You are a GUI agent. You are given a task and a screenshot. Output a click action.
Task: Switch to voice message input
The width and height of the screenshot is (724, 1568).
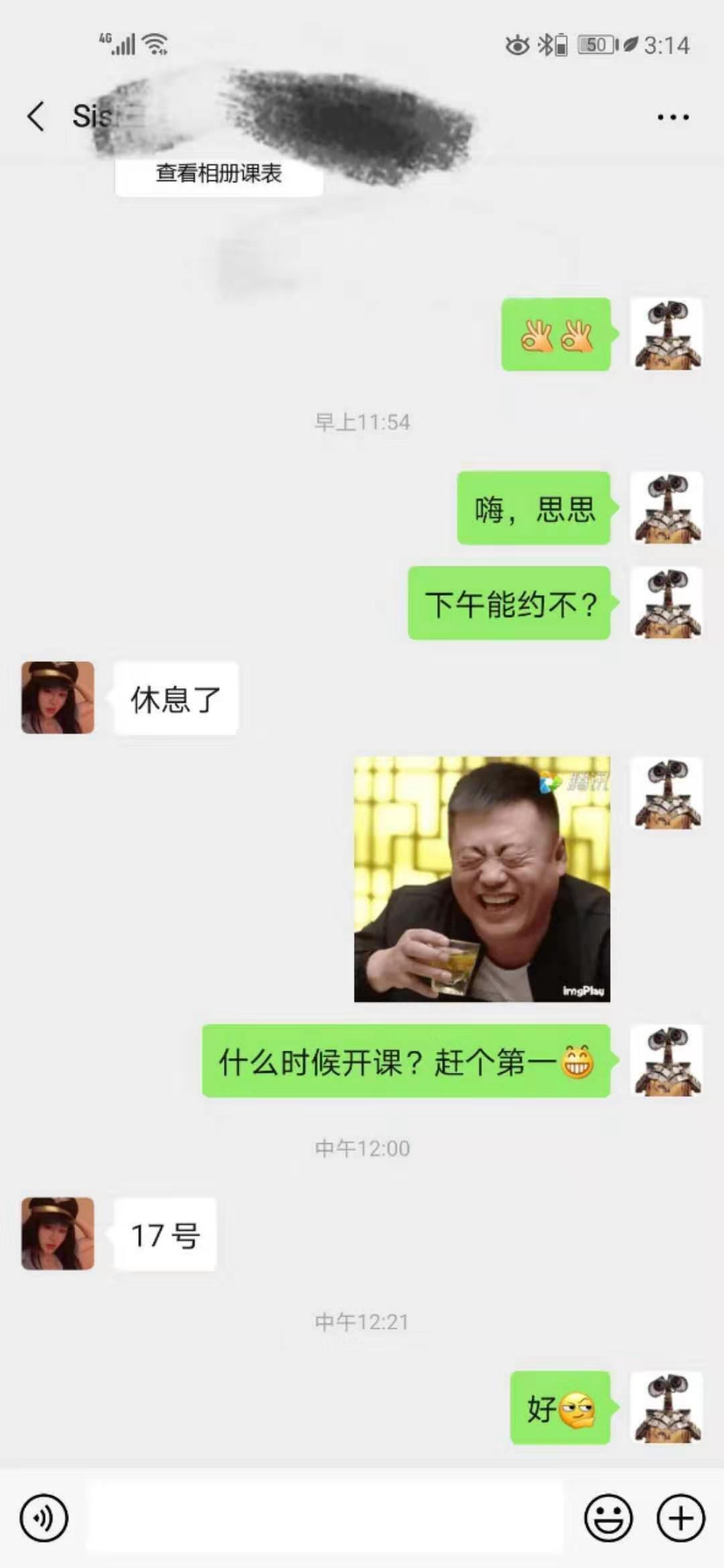tap(44, 1518)
